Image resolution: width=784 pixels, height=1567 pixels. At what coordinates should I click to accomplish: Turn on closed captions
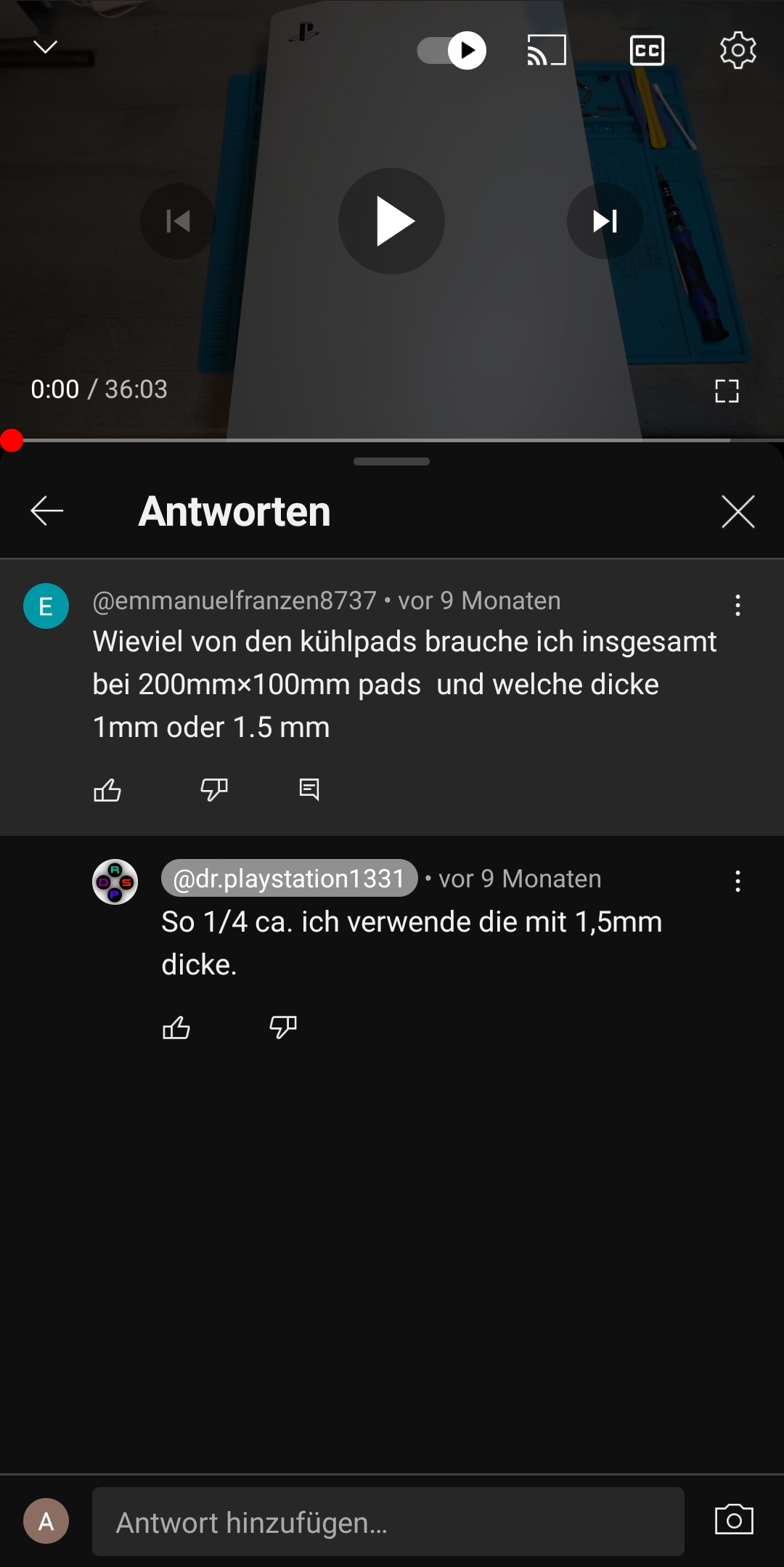point(646,50)
